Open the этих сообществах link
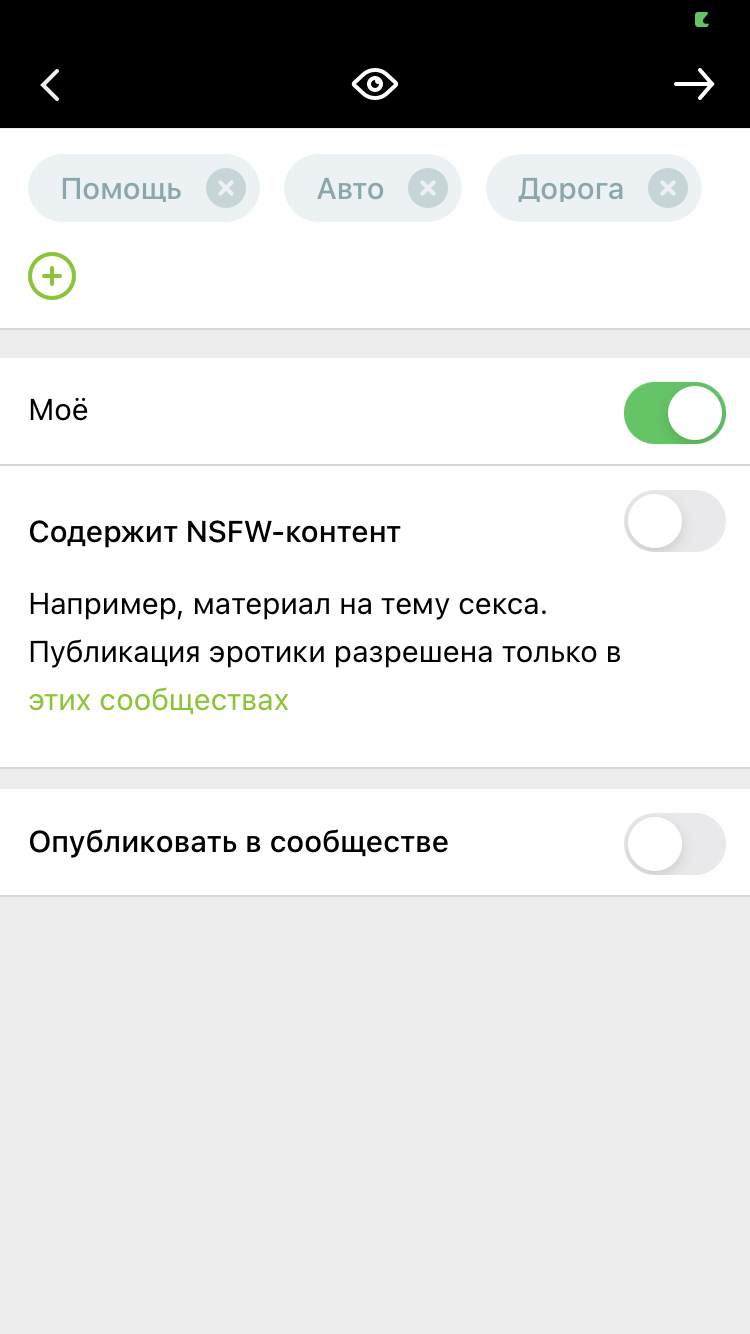750x1334 pixels. [159, 700]
